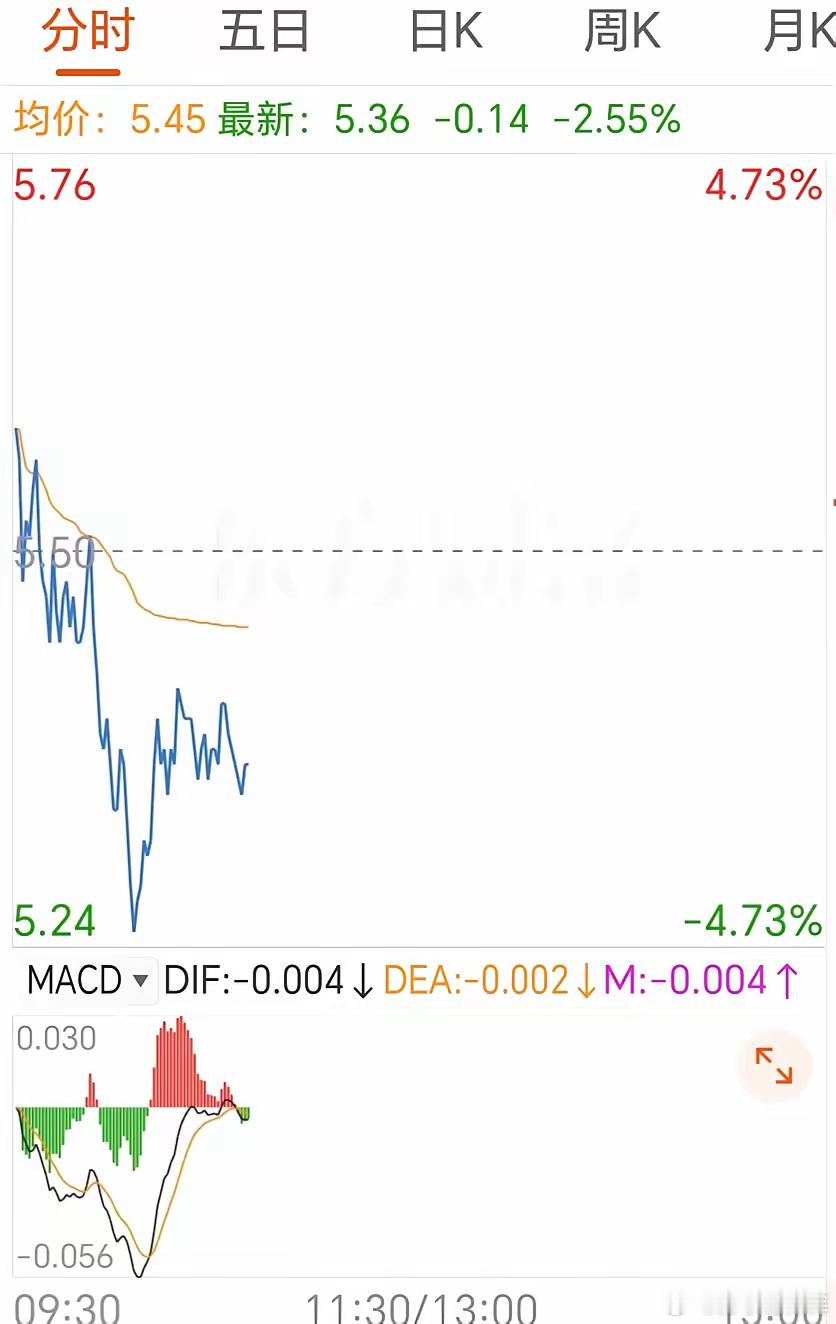Tap the 11:30/13:00 time axis label
The width and height of the screenshot is (836, 1324).
click(x=421, y=1309)
